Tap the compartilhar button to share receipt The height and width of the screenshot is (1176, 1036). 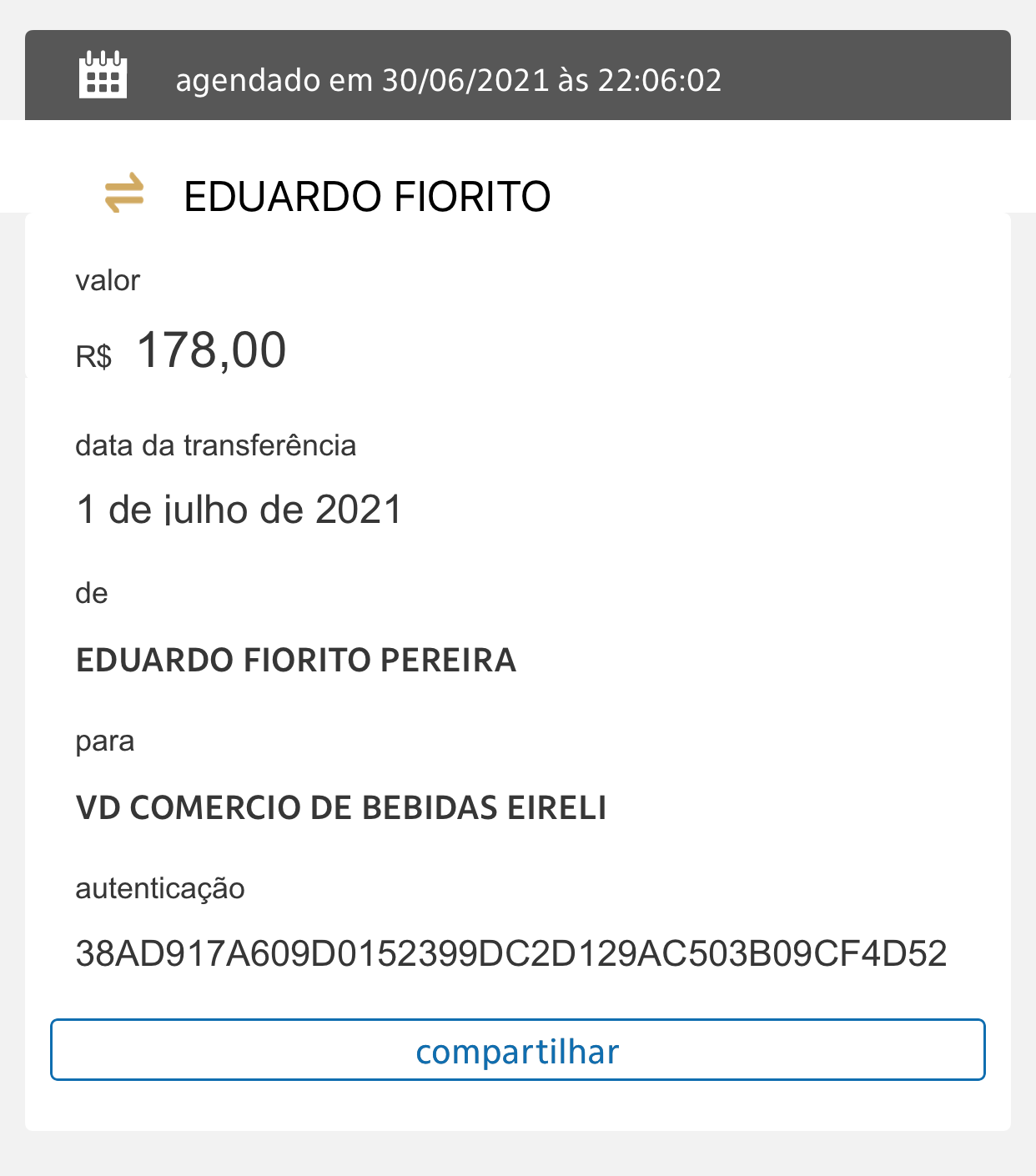click(517, 1050)
